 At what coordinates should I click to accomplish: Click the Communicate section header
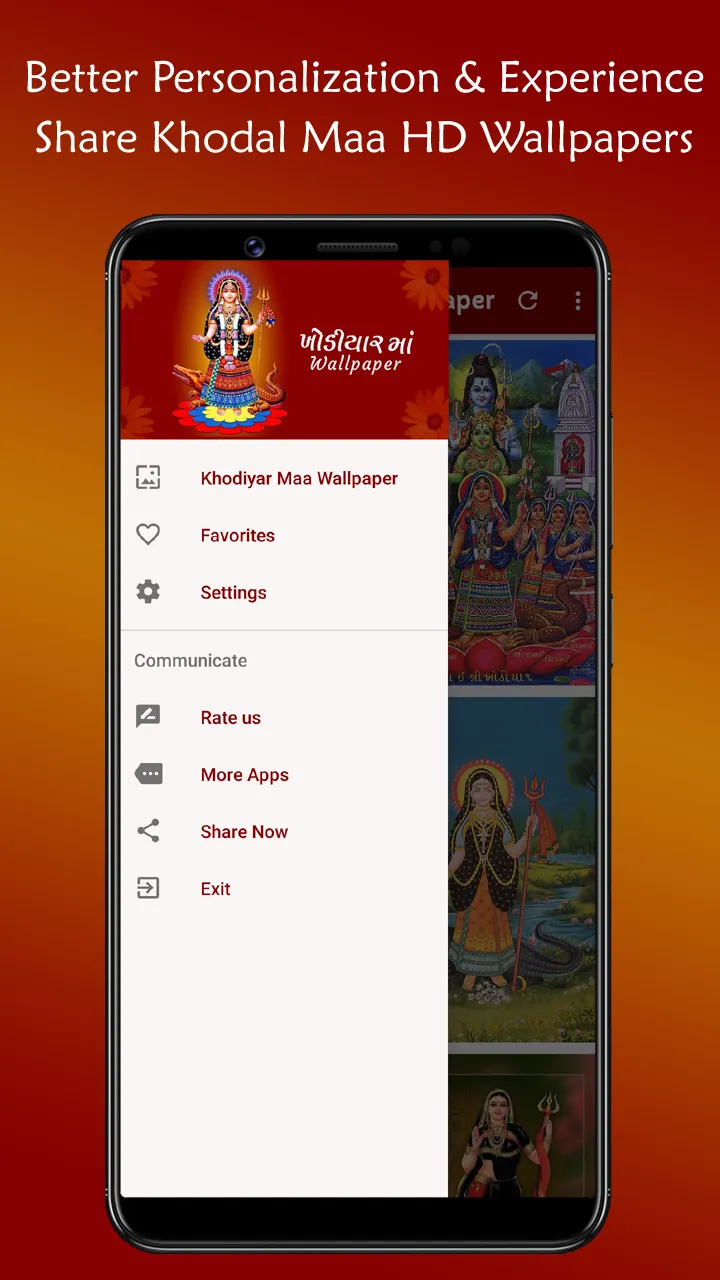(190, 660)
